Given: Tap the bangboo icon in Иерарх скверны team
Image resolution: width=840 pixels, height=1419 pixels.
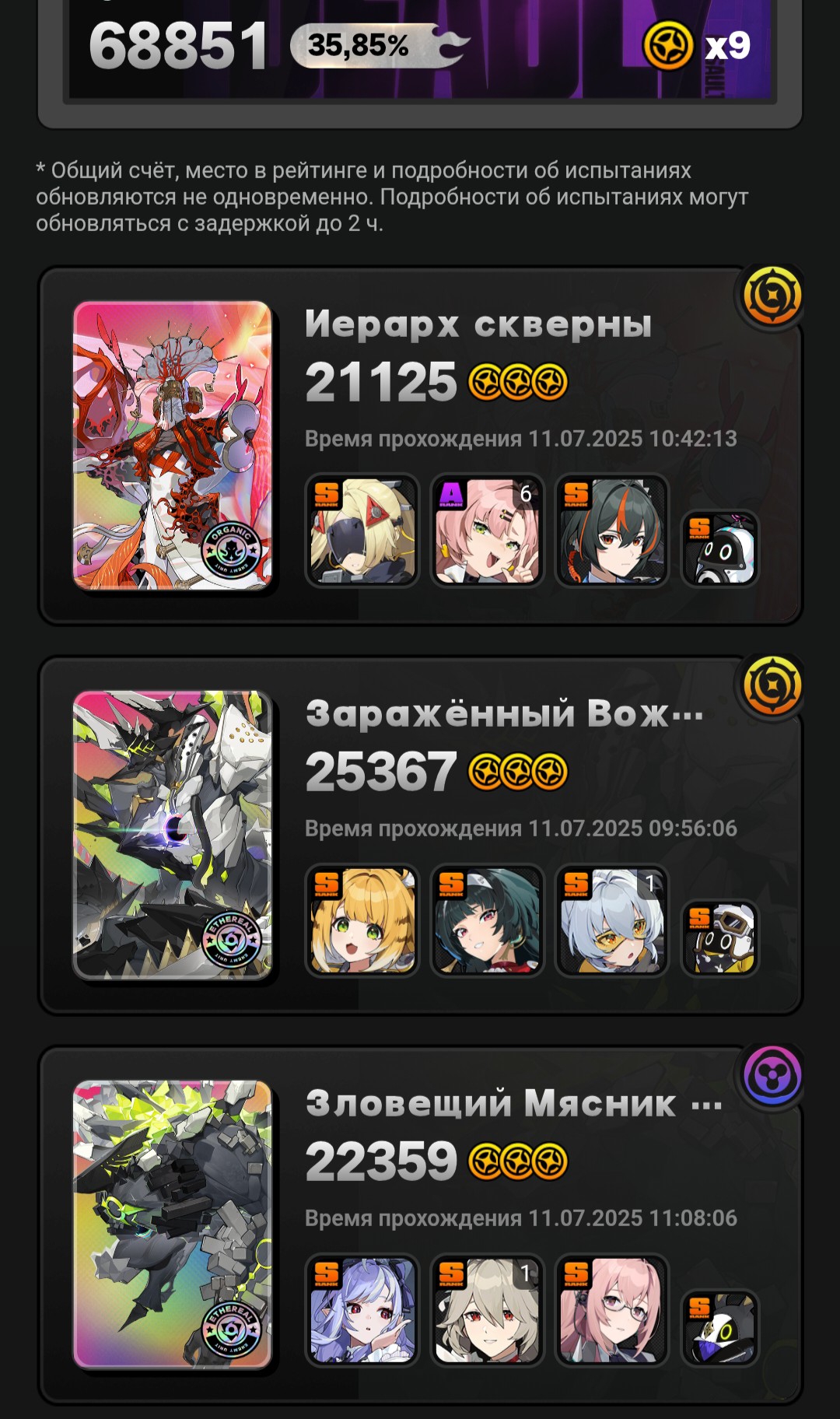Looking at the screenshot, I should [x=720, y=548].
